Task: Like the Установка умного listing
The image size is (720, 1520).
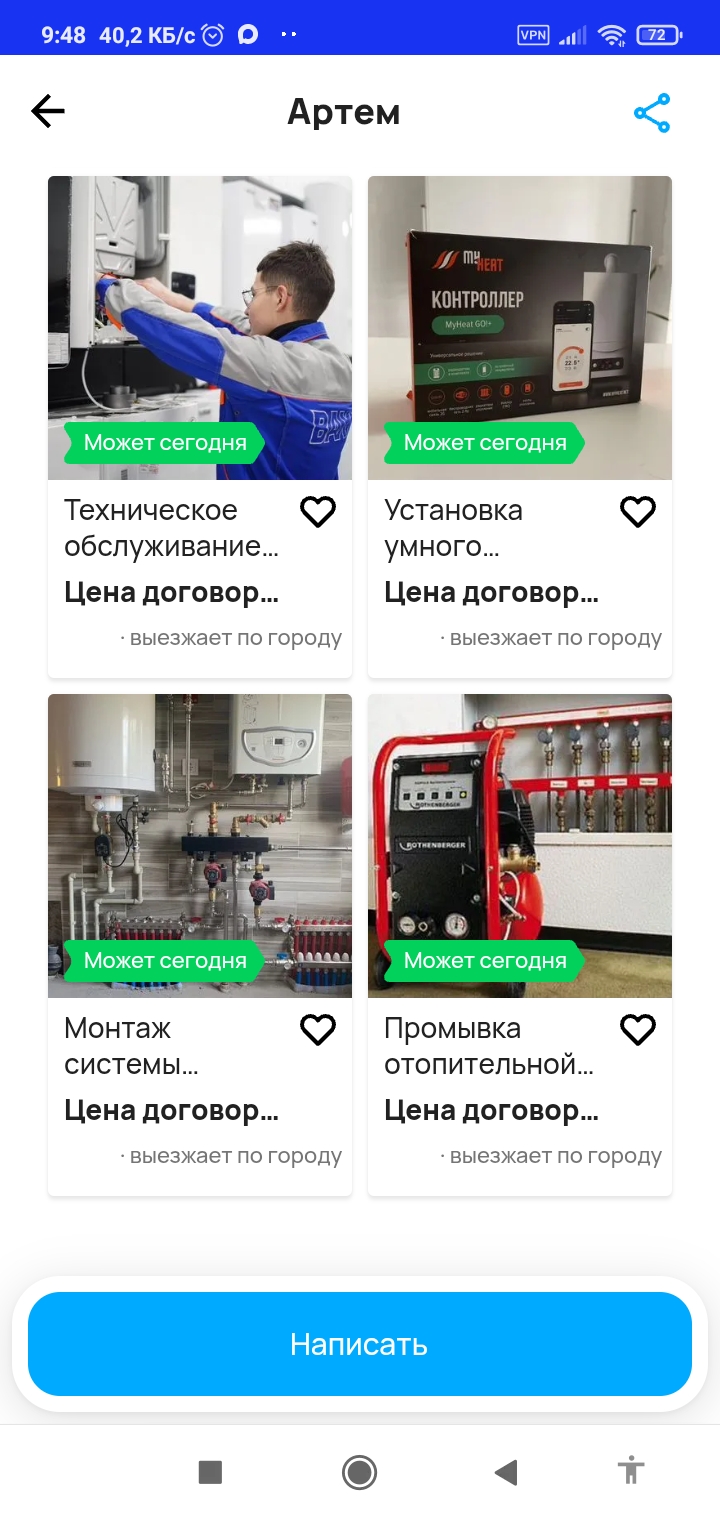Action: point(638,512)
